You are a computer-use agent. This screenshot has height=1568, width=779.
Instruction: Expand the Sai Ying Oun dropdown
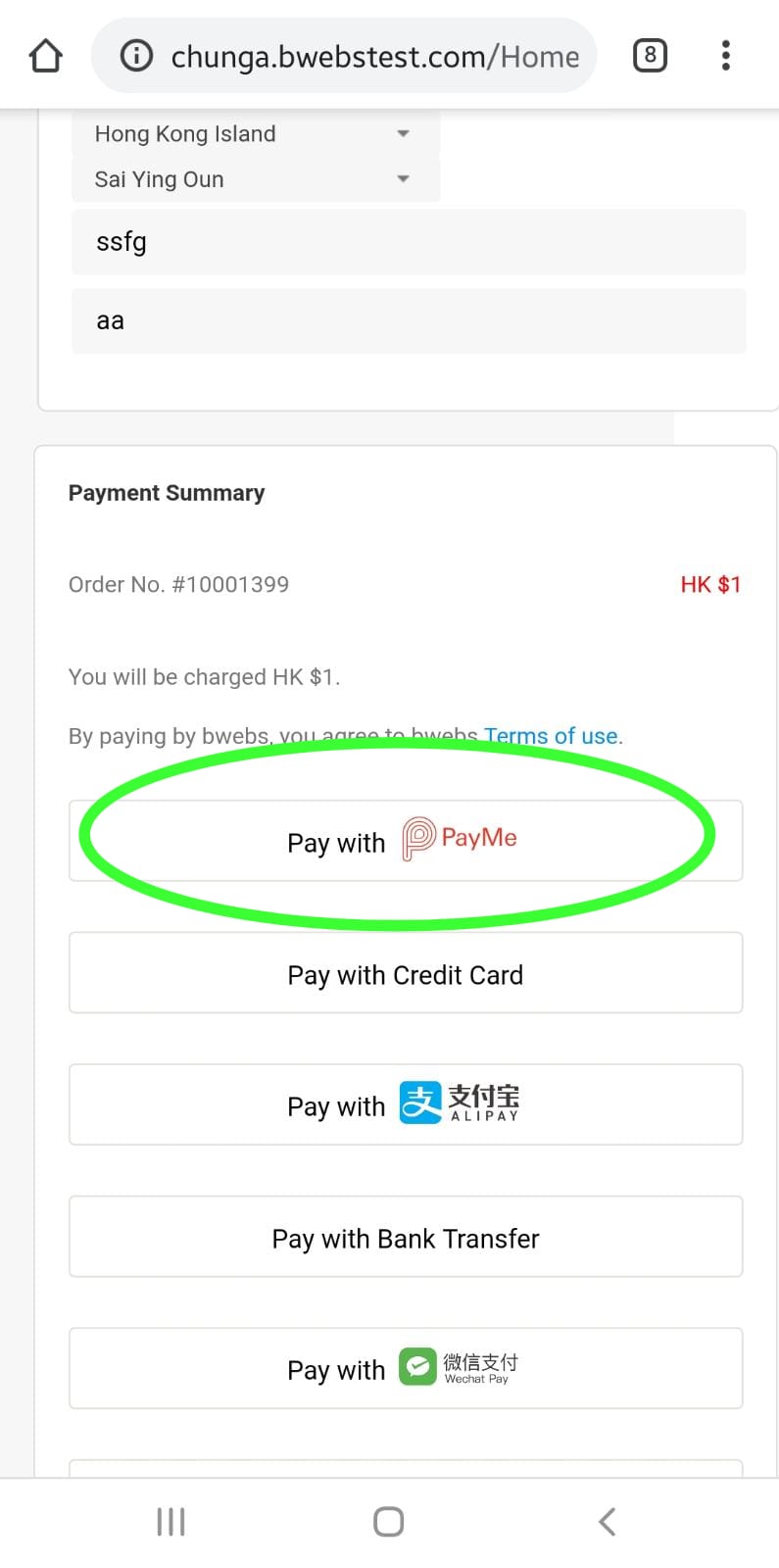point(255,179)
